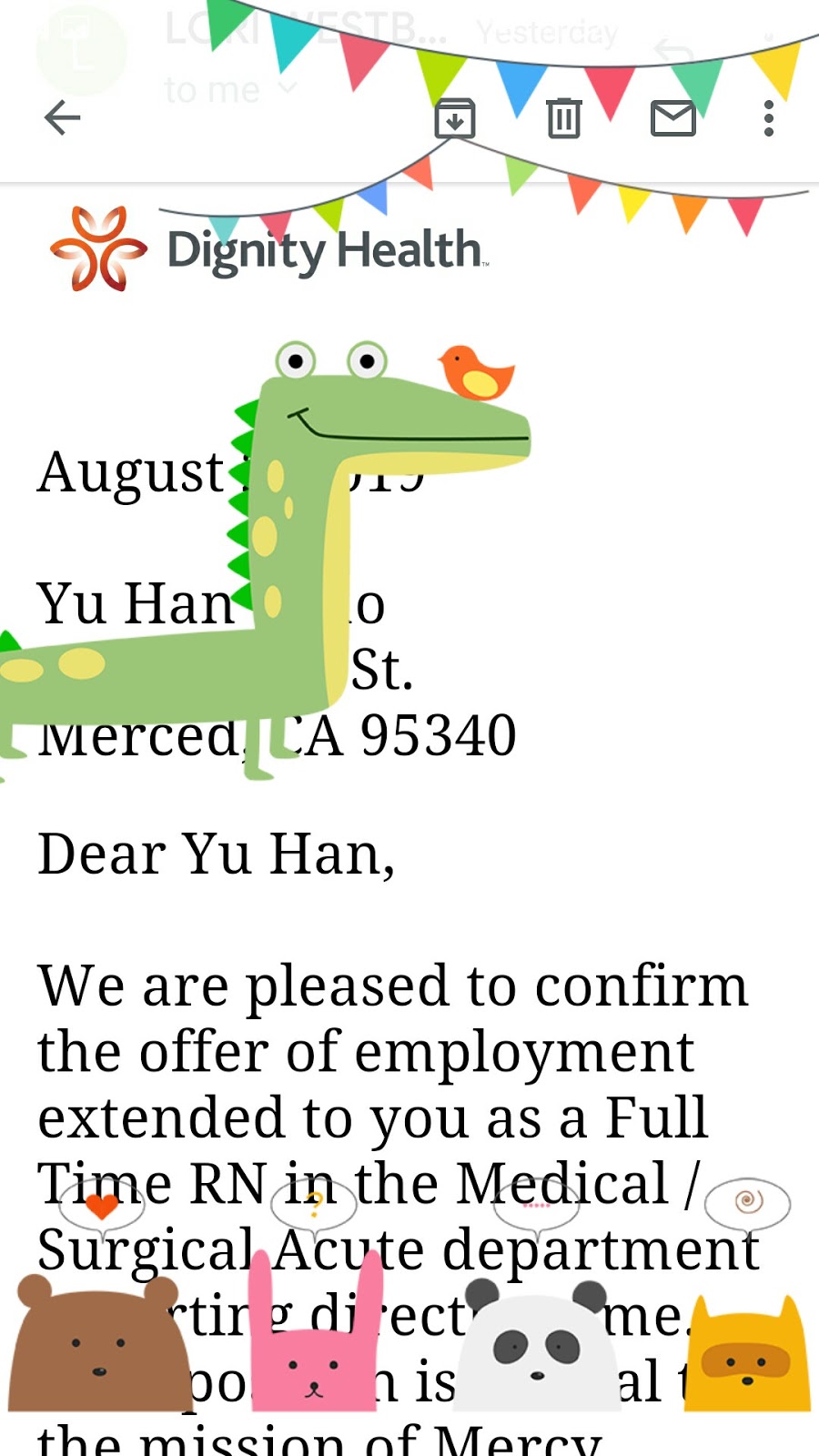Delete this email with the trash icon
Image resolution: width=819 pixels, height=1456 pixels.
pyautogui.click(x=563, y=118)
